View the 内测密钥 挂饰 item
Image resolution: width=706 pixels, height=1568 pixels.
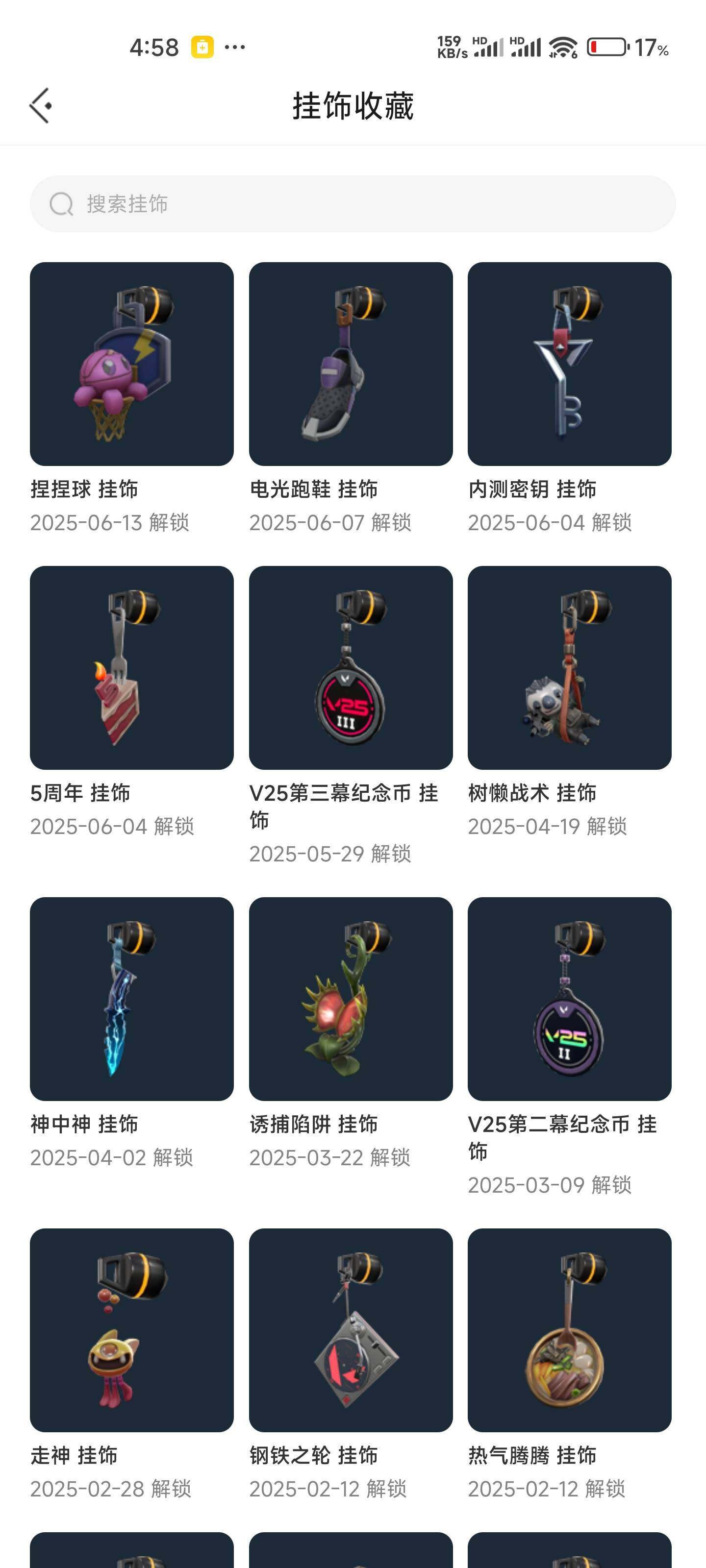click(x=569, y=364)
